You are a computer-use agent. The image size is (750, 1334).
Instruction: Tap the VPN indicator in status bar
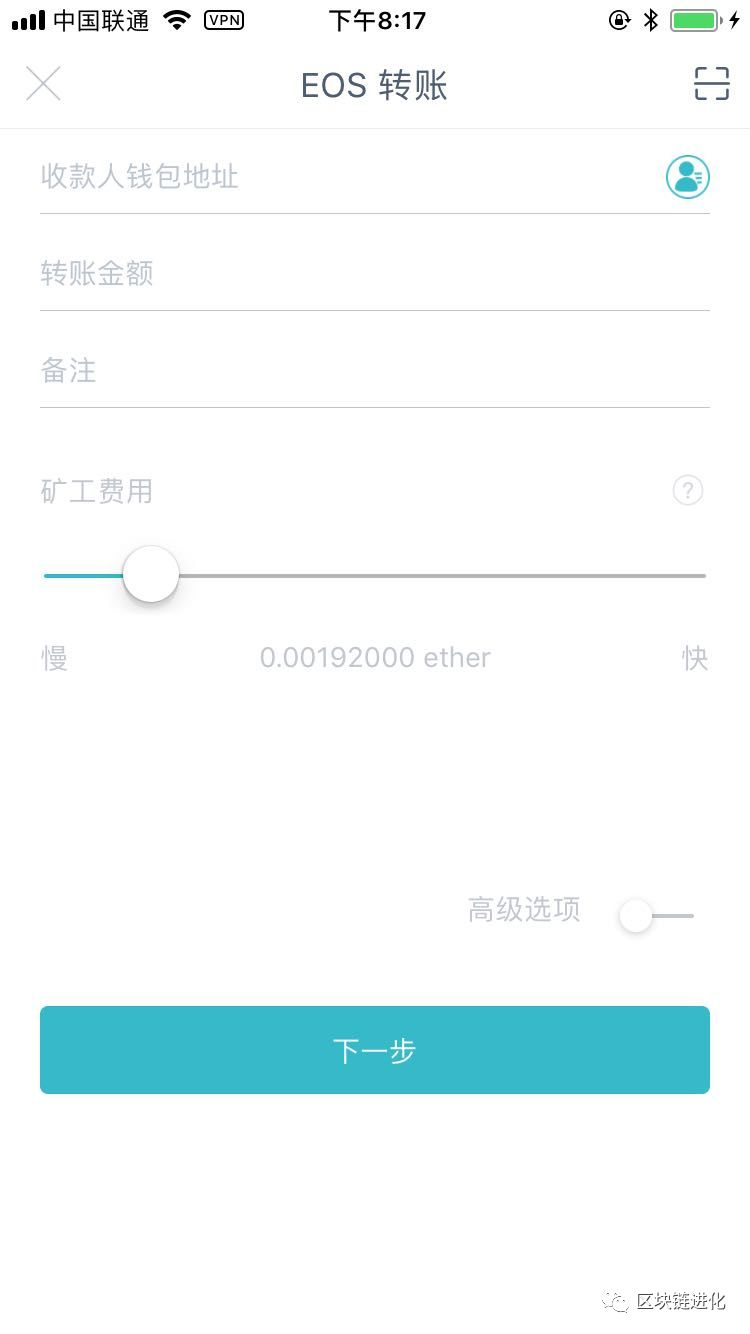[224, 20]
